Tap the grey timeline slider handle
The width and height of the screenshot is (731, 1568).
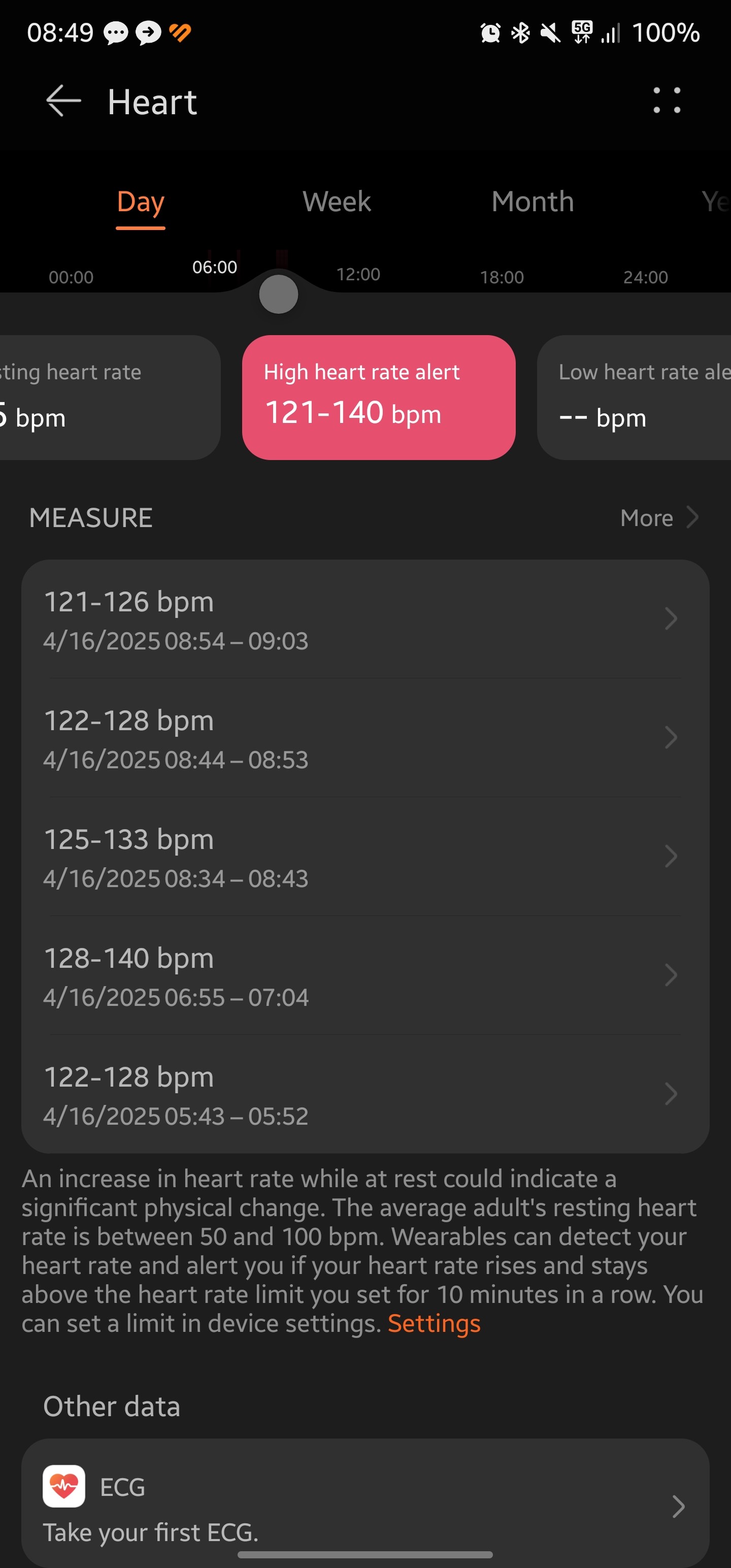(278, 295)
